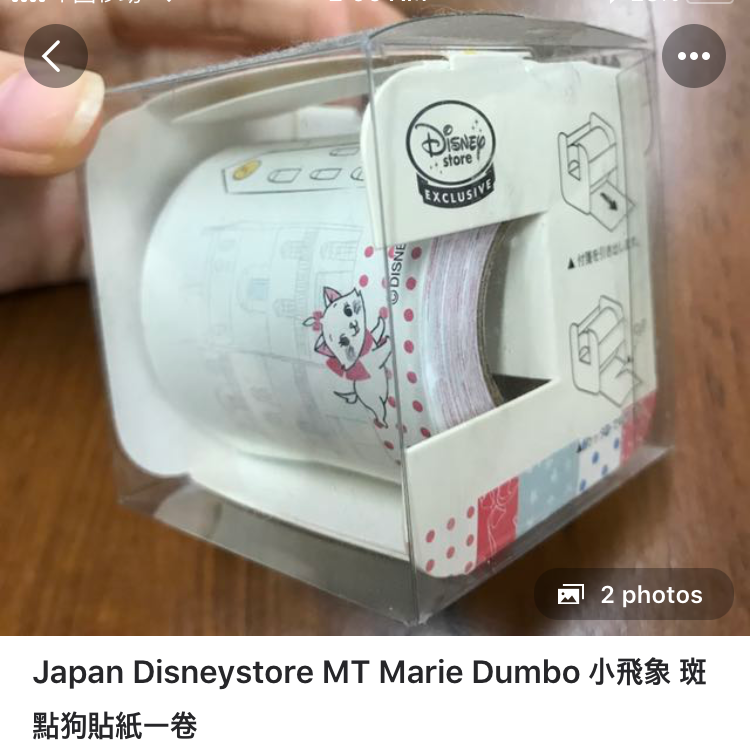The height and width of the screenshot is (750, 750).
Task: Go back using the arrow icon
Action: (x=55, y=56)
